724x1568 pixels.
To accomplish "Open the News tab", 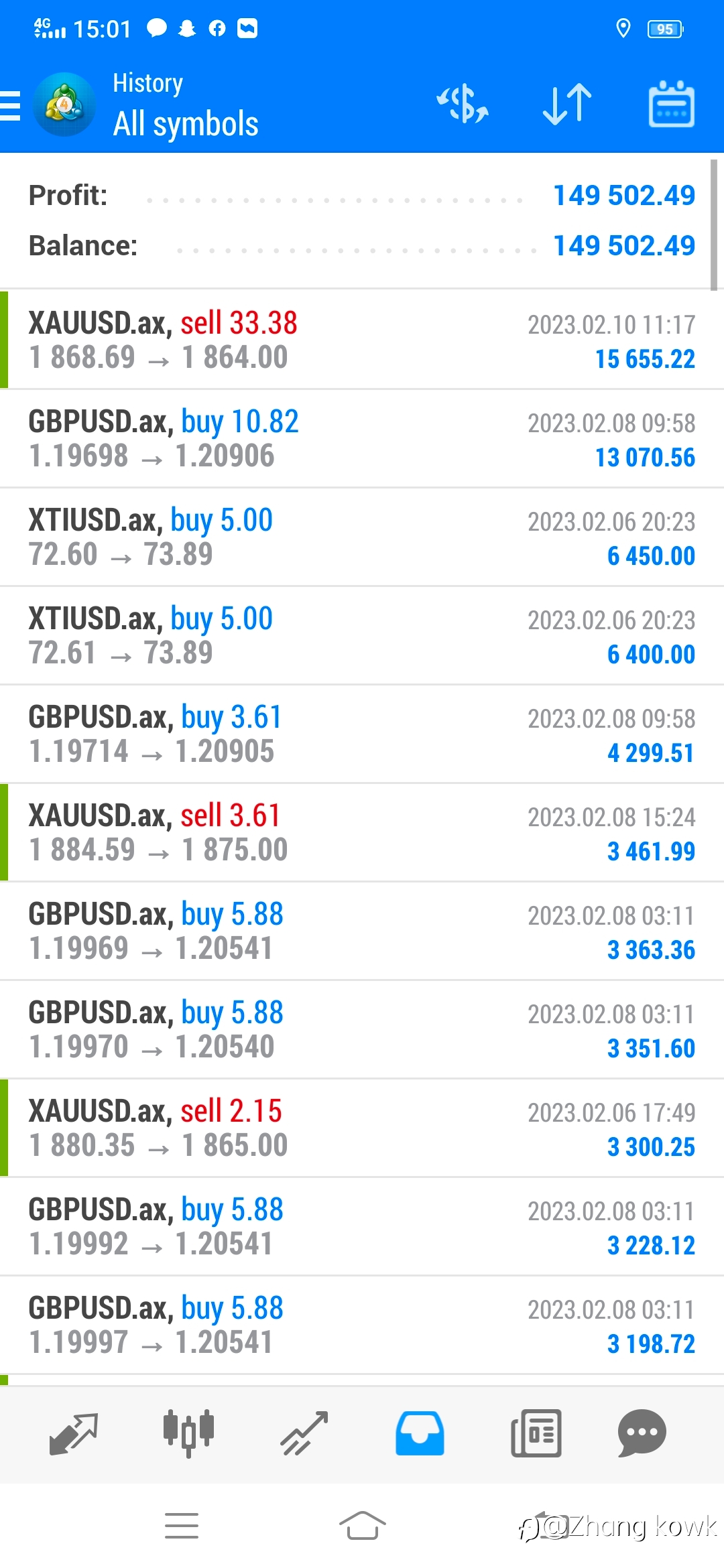I will [x=536, y=1433].
